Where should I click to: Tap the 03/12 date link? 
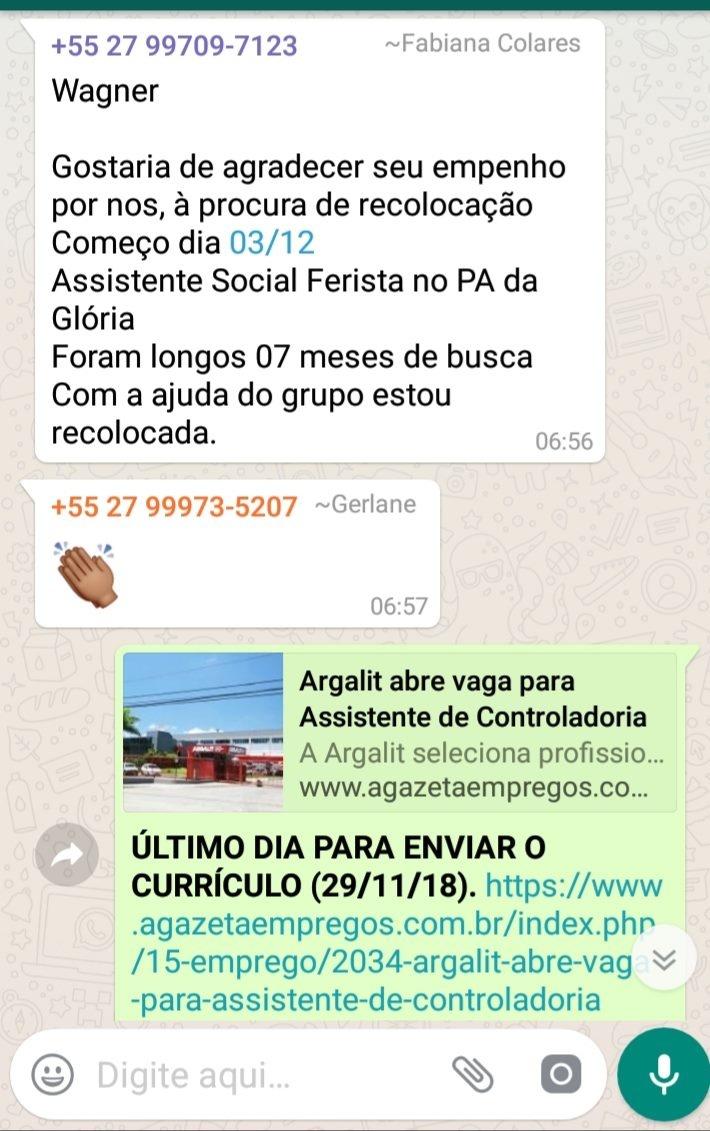(x=273, y=243)
